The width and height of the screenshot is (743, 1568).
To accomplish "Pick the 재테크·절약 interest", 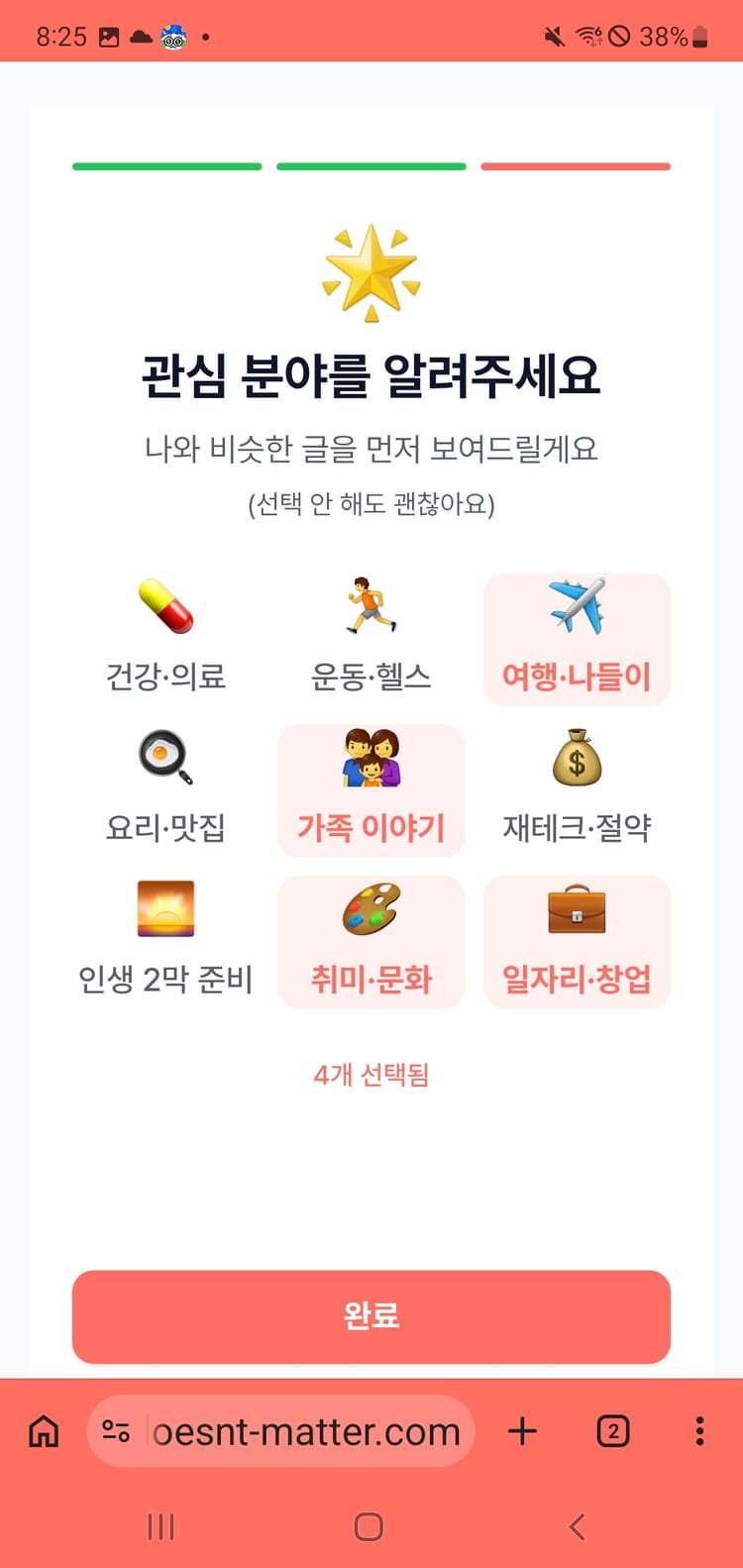I will (x=577, y=790).
